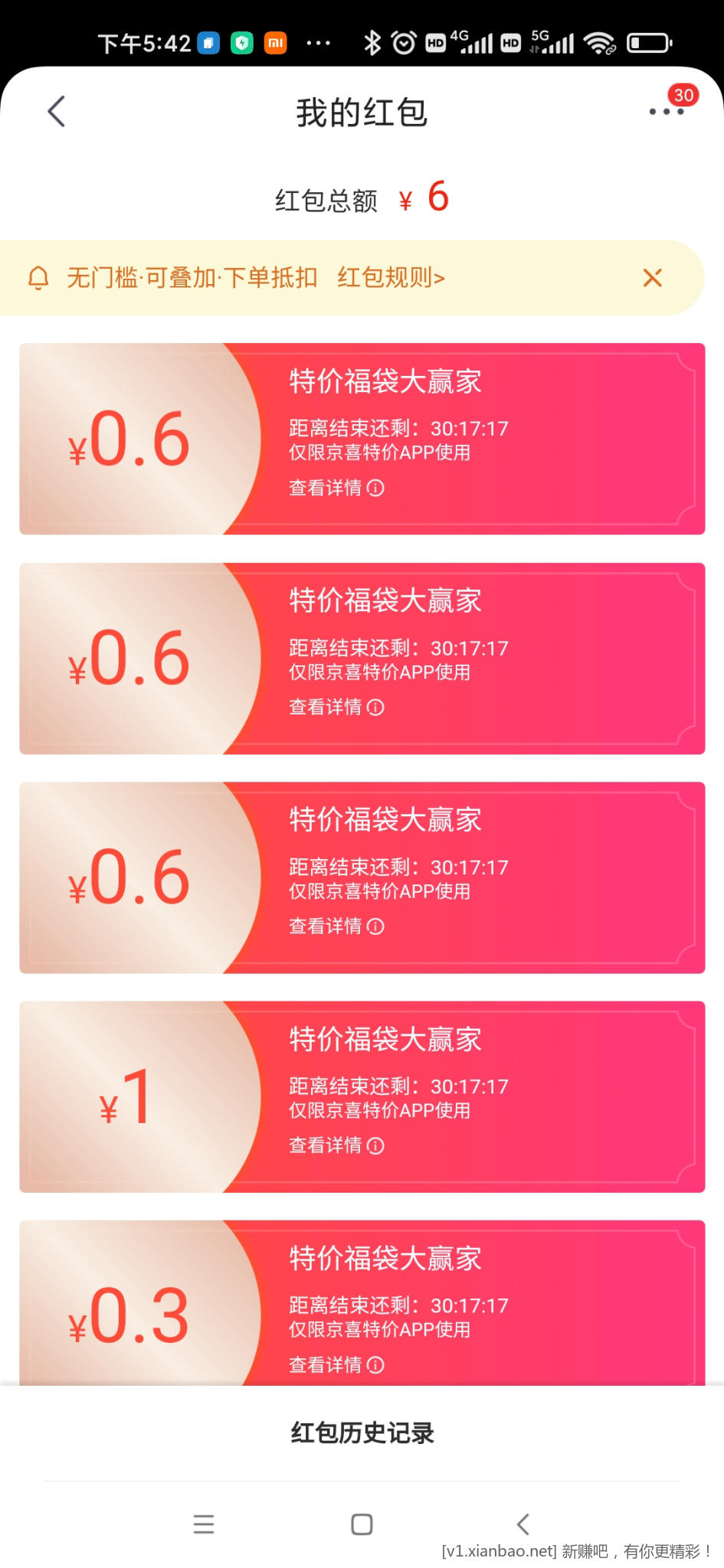
Task: Open 红包规则 link
Action: coord(391,277)
